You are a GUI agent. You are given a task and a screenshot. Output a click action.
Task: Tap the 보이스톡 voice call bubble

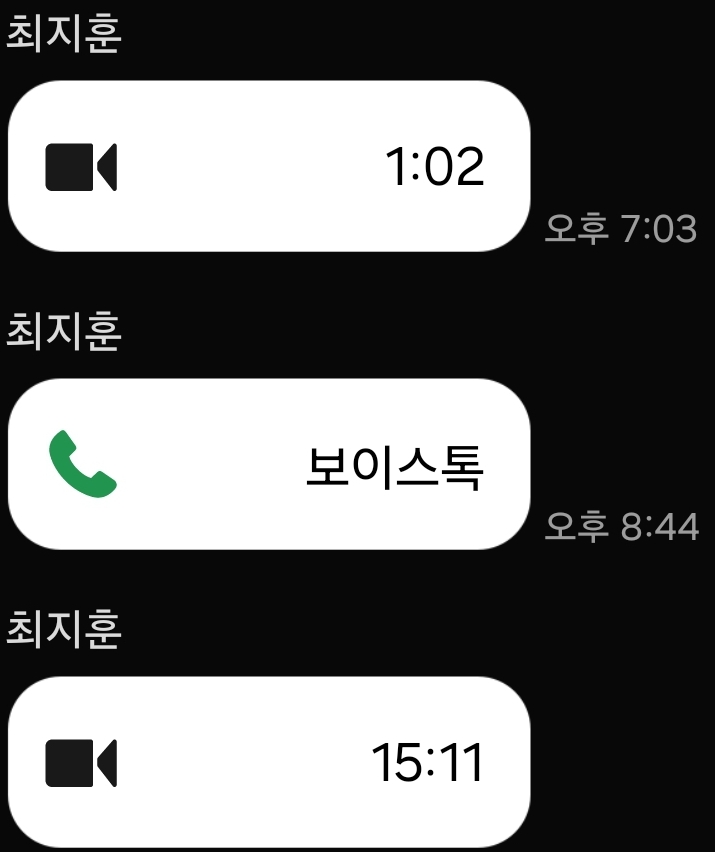[x=268, y=464]
